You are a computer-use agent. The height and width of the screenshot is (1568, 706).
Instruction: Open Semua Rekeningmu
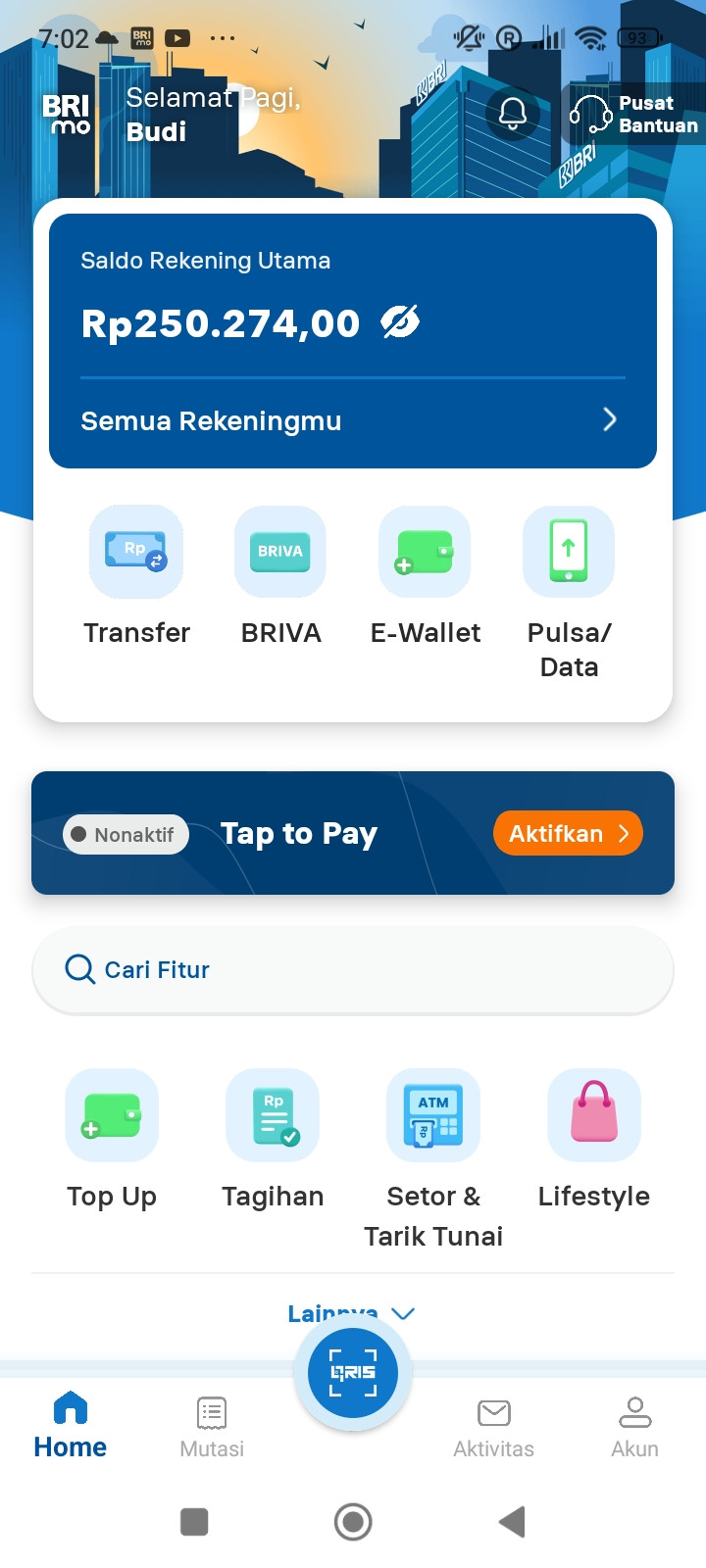(352, 420)
